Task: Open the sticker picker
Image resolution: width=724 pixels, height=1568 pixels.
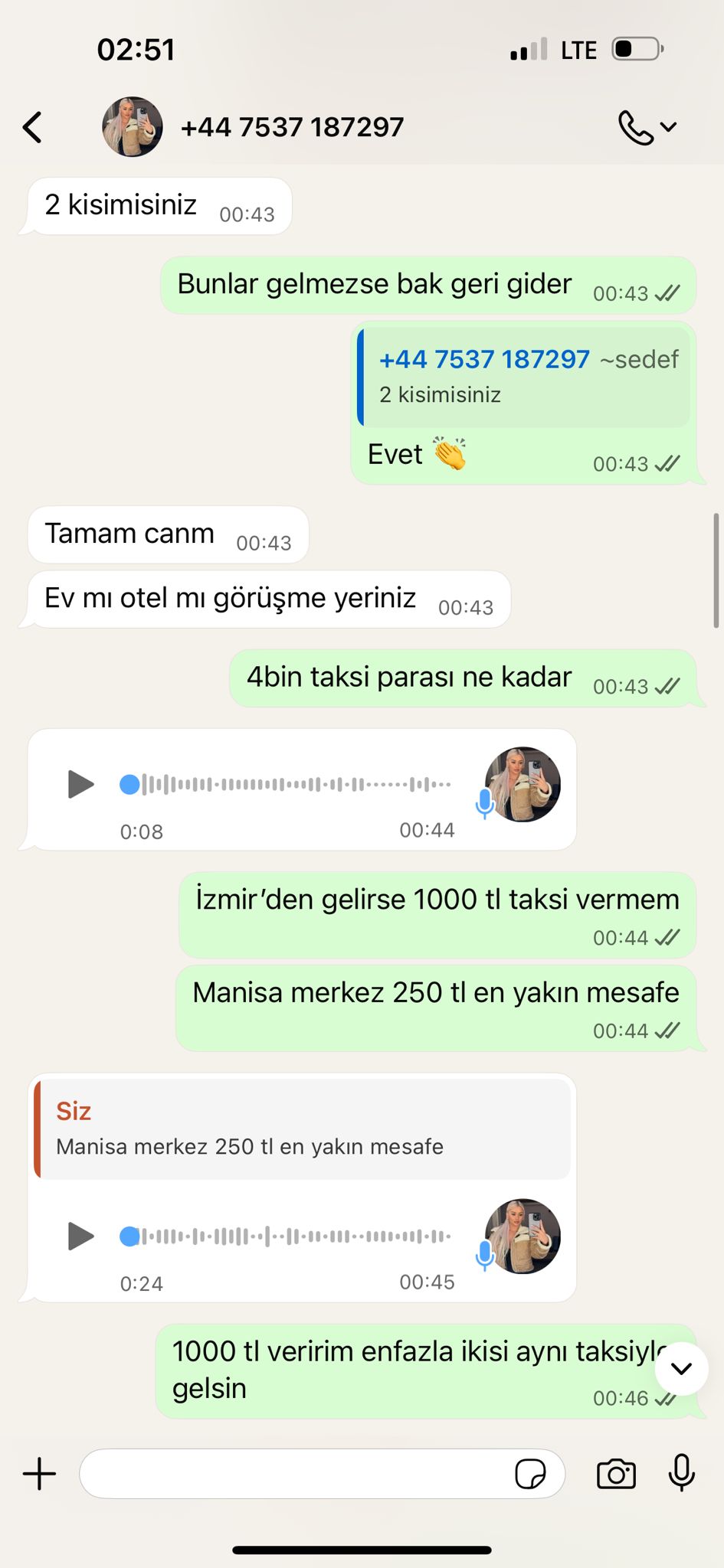Action: coord(530,1474)
